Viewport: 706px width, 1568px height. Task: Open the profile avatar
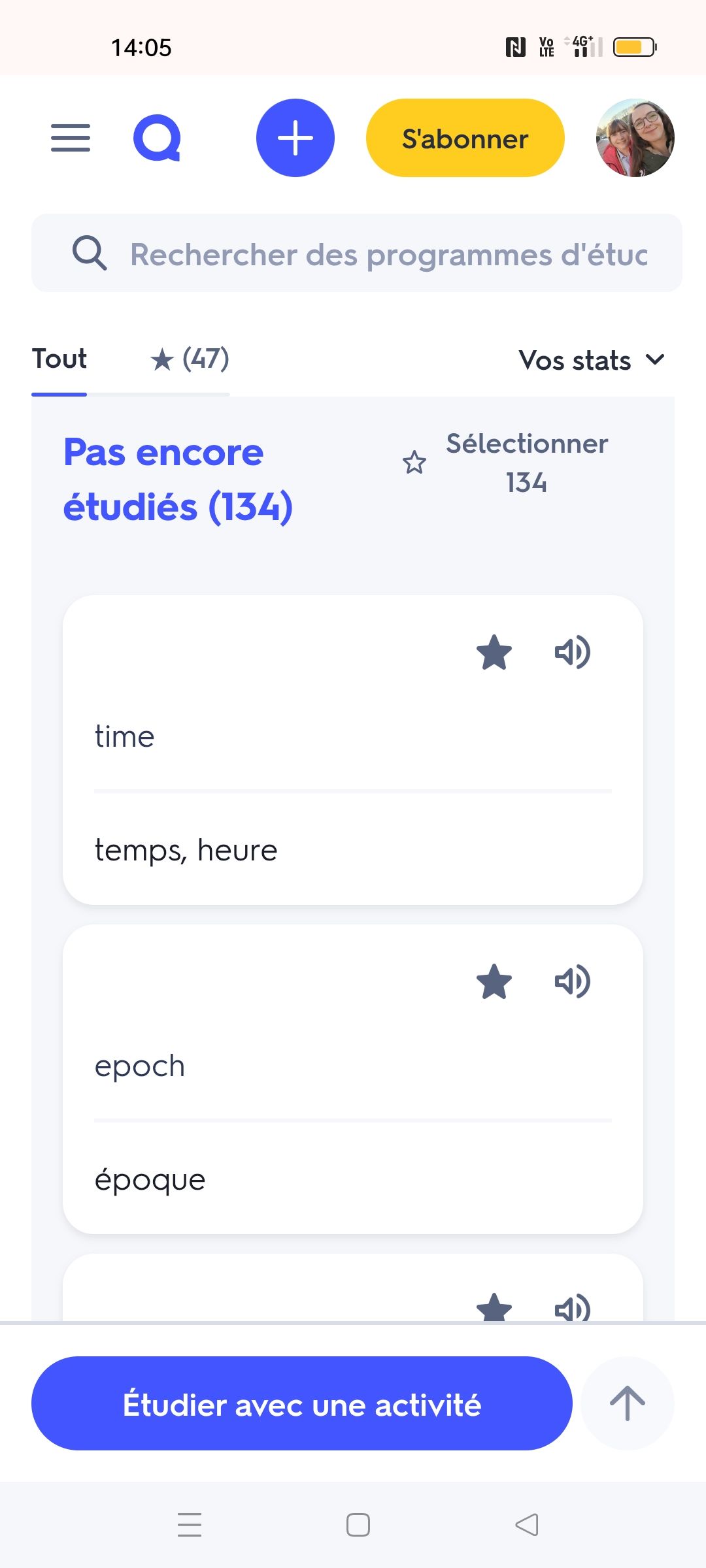635,138
